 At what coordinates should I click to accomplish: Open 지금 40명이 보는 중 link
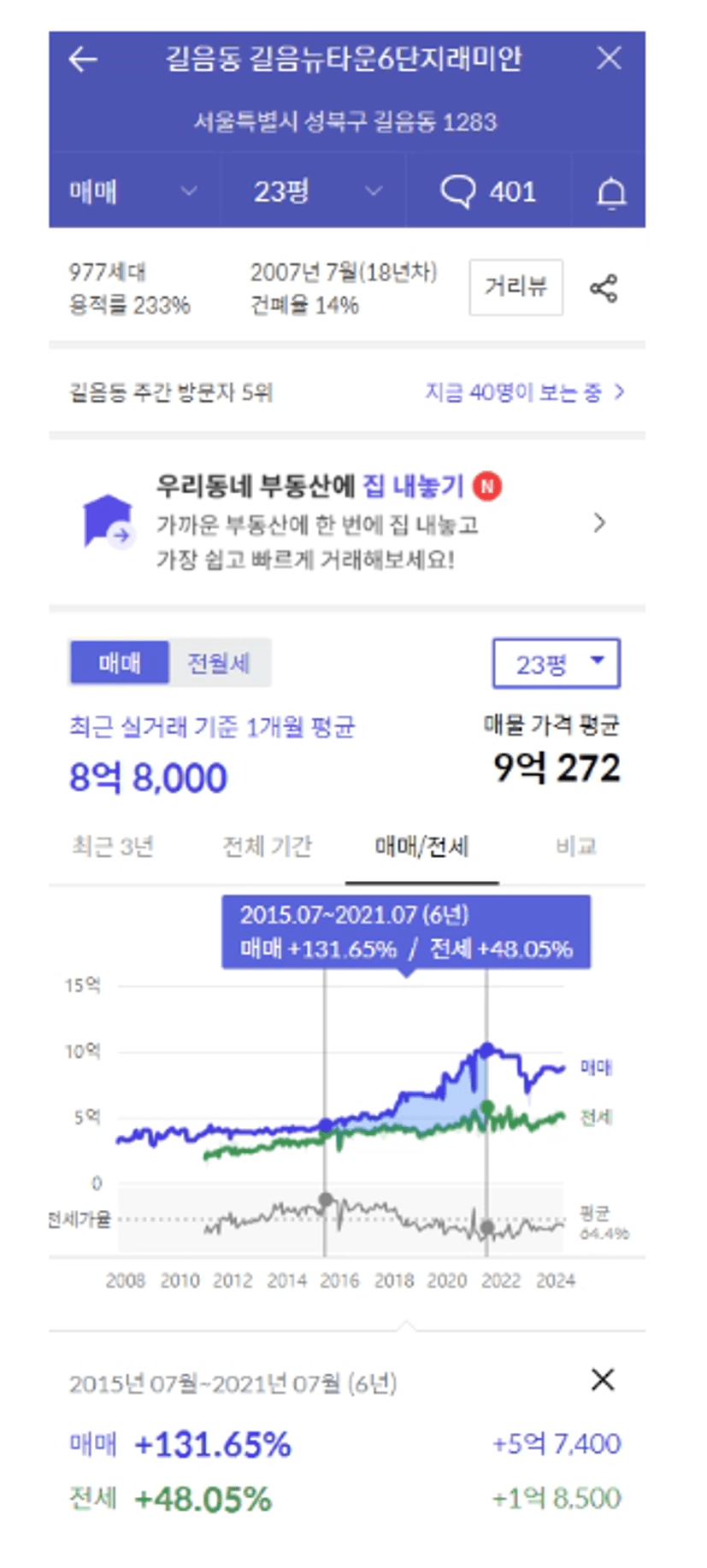pos(525,392)
